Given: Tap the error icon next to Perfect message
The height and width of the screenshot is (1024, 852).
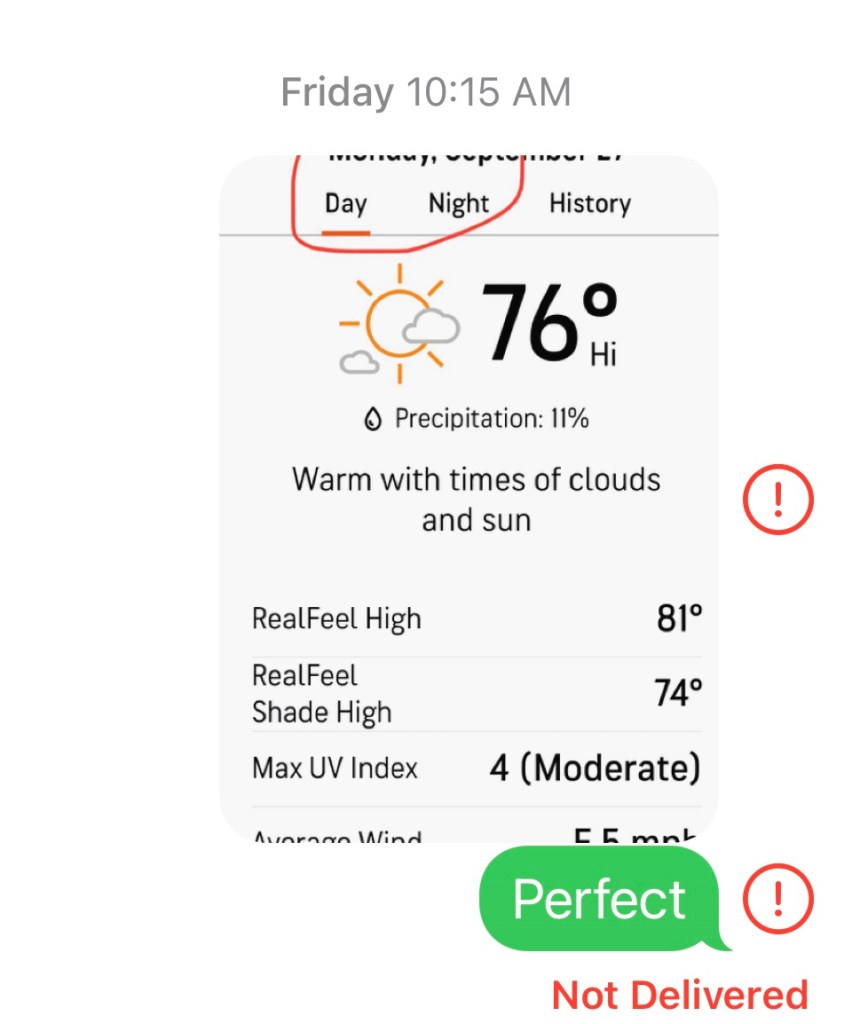Looking at the screenshot, I should [778, 900].
